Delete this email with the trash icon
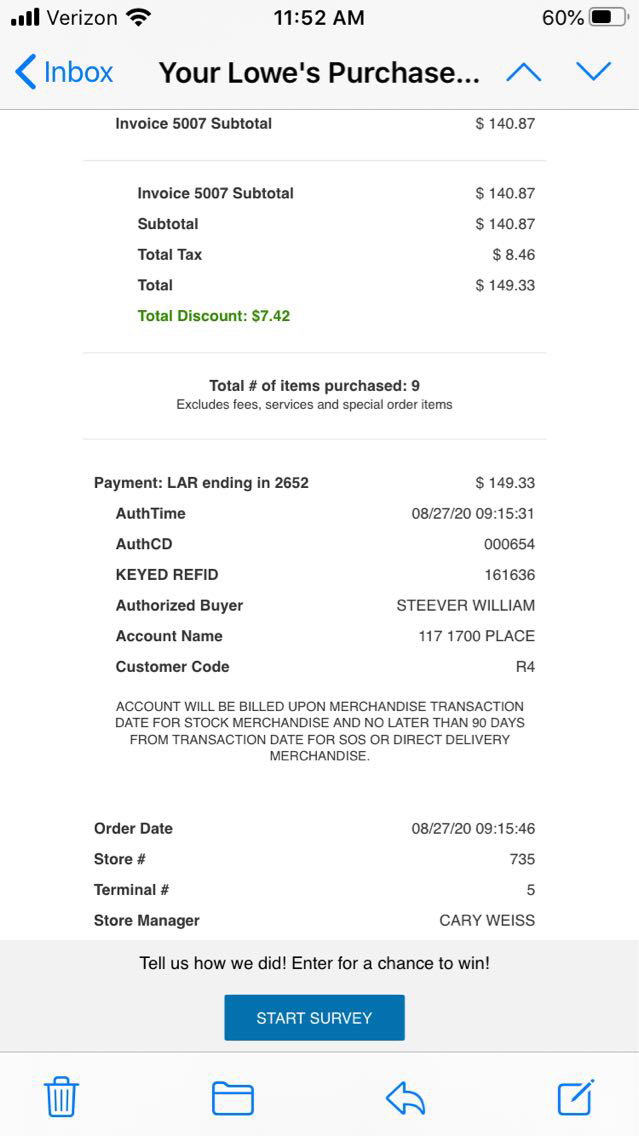The width and height of the screenshot is (639, 1136). [62, 1097]
